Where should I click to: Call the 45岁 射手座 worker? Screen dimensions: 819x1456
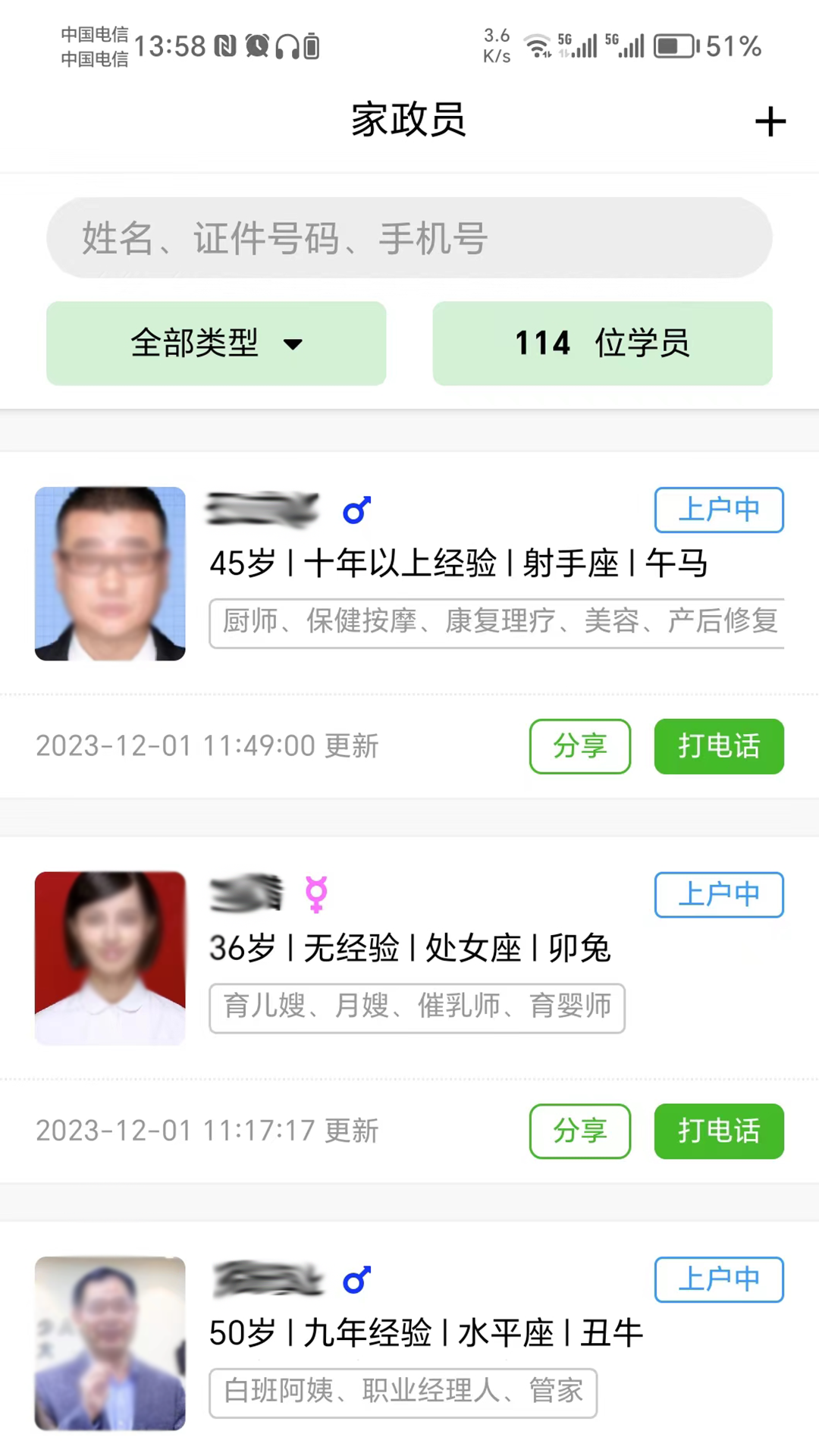pyautogui.click(x=718, y=746)
